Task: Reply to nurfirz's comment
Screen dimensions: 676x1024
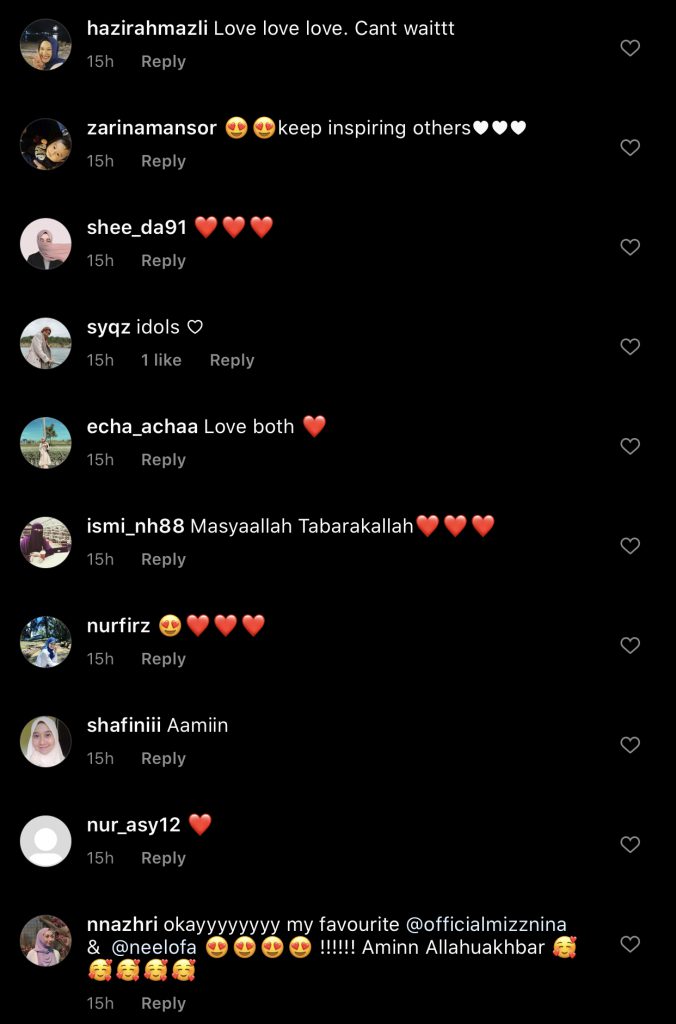Action: (163, 659)
